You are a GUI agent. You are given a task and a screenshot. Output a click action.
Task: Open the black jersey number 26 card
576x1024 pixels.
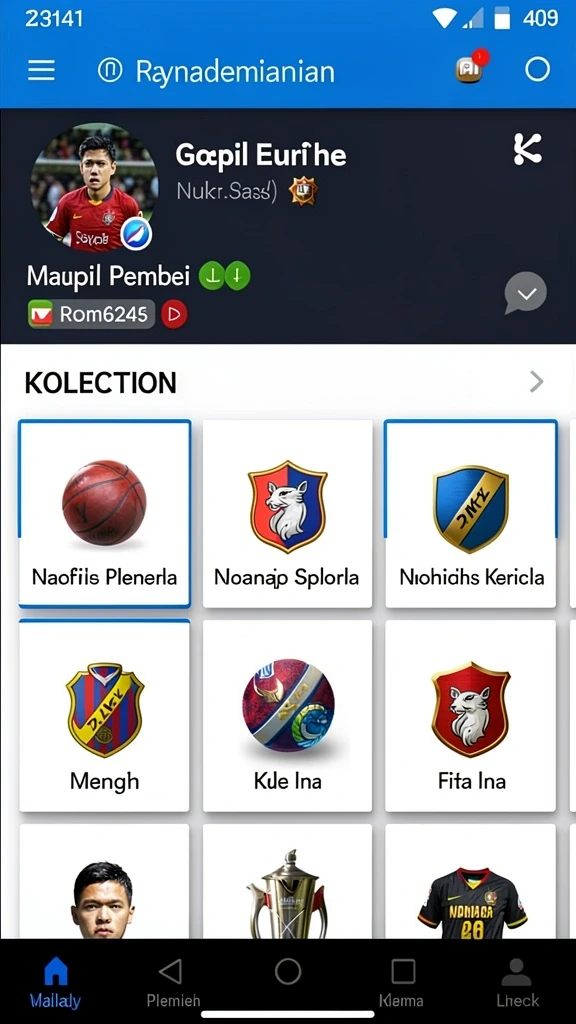coord(471,882)
